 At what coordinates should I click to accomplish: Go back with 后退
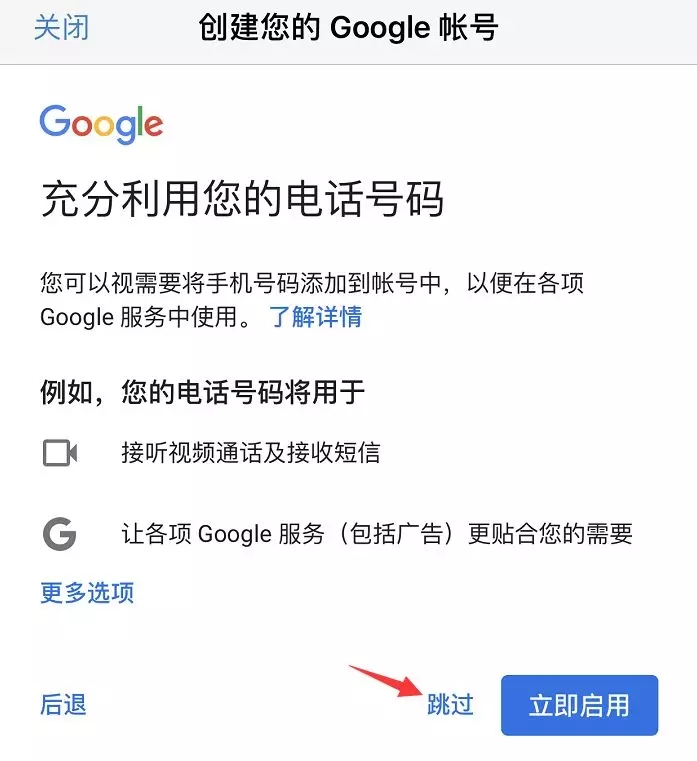point(63,704)
